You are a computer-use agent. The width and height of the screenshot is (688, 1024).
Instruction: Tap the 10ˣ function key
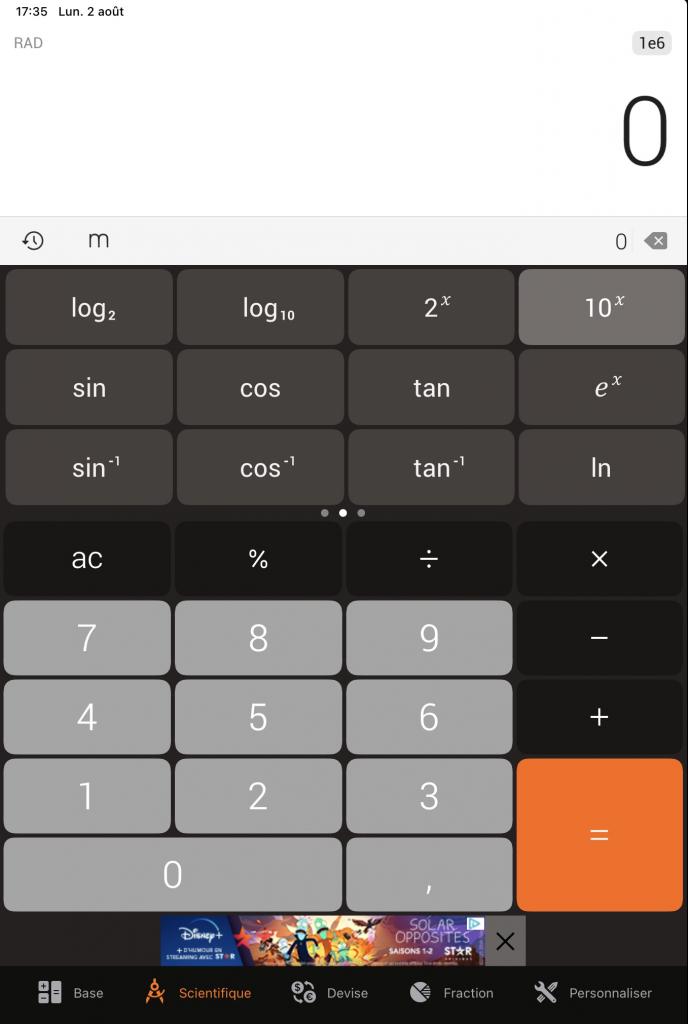(601, 307)
